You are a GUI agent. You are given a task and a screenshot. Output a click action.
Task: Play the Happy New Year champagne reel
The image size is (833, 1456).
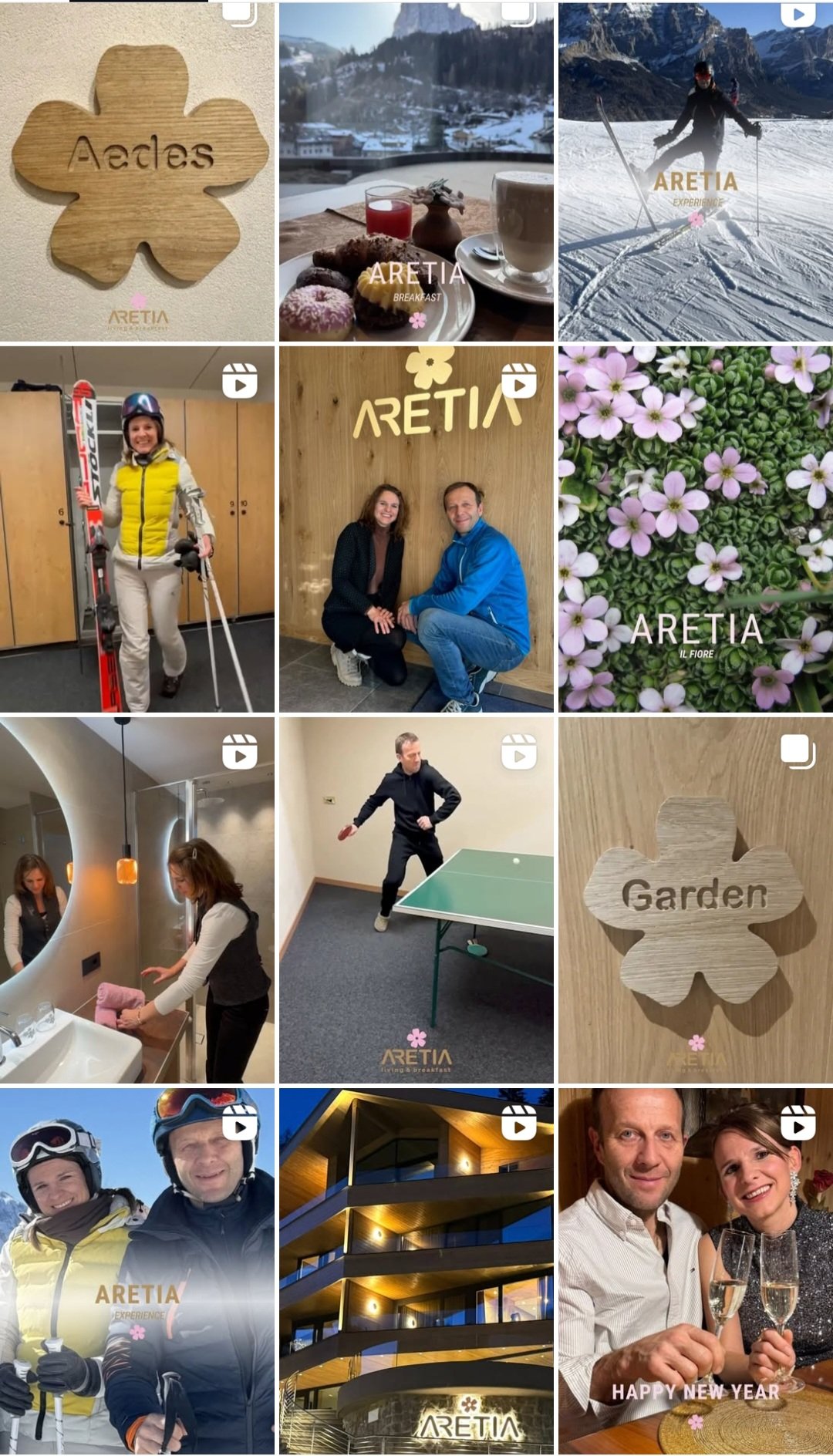pos(696,1271)
